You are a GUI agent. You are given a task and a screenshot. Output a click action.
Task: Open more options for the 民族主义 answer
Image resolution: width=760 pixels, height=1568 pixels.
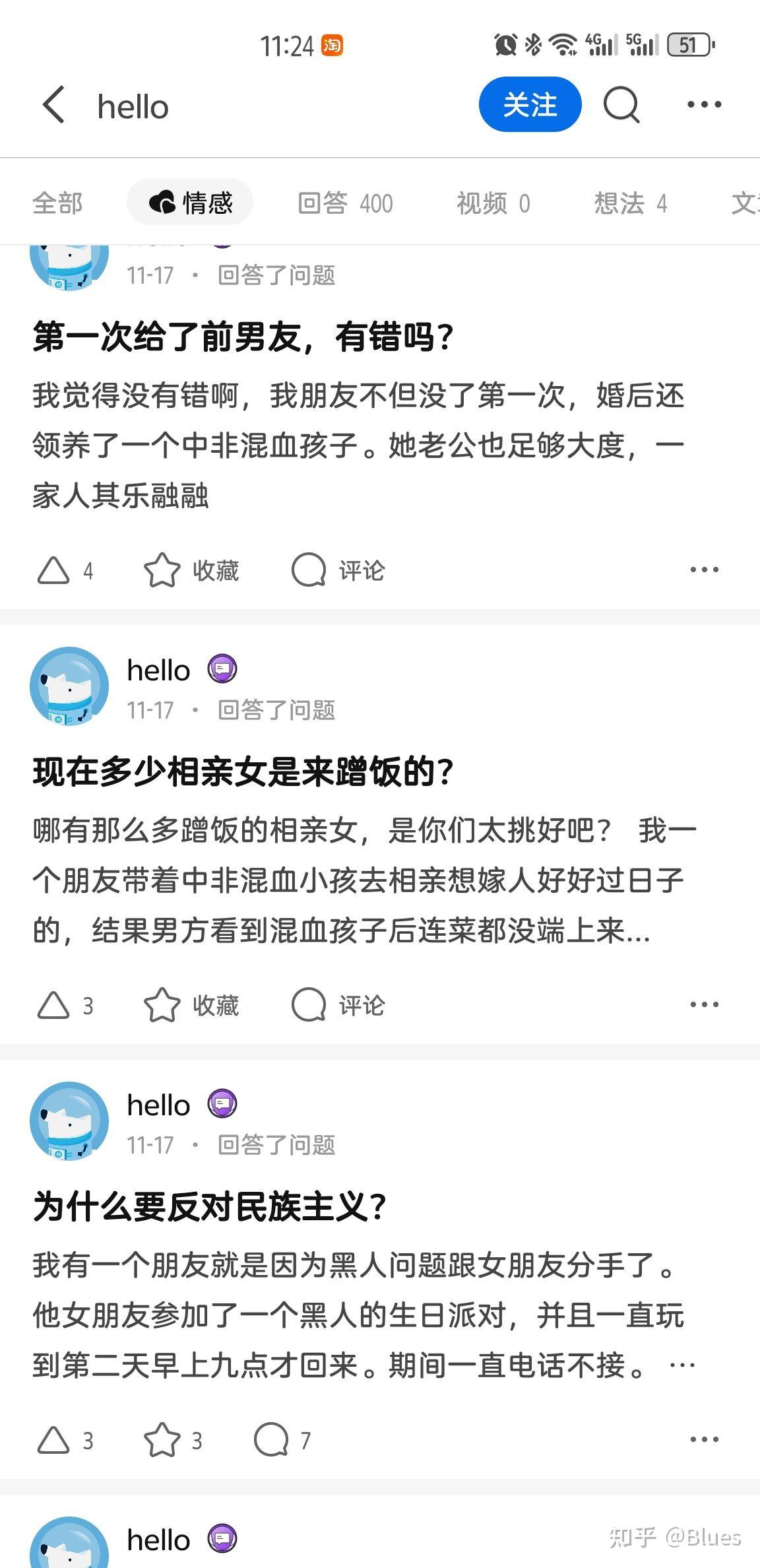pos(704,1439)
